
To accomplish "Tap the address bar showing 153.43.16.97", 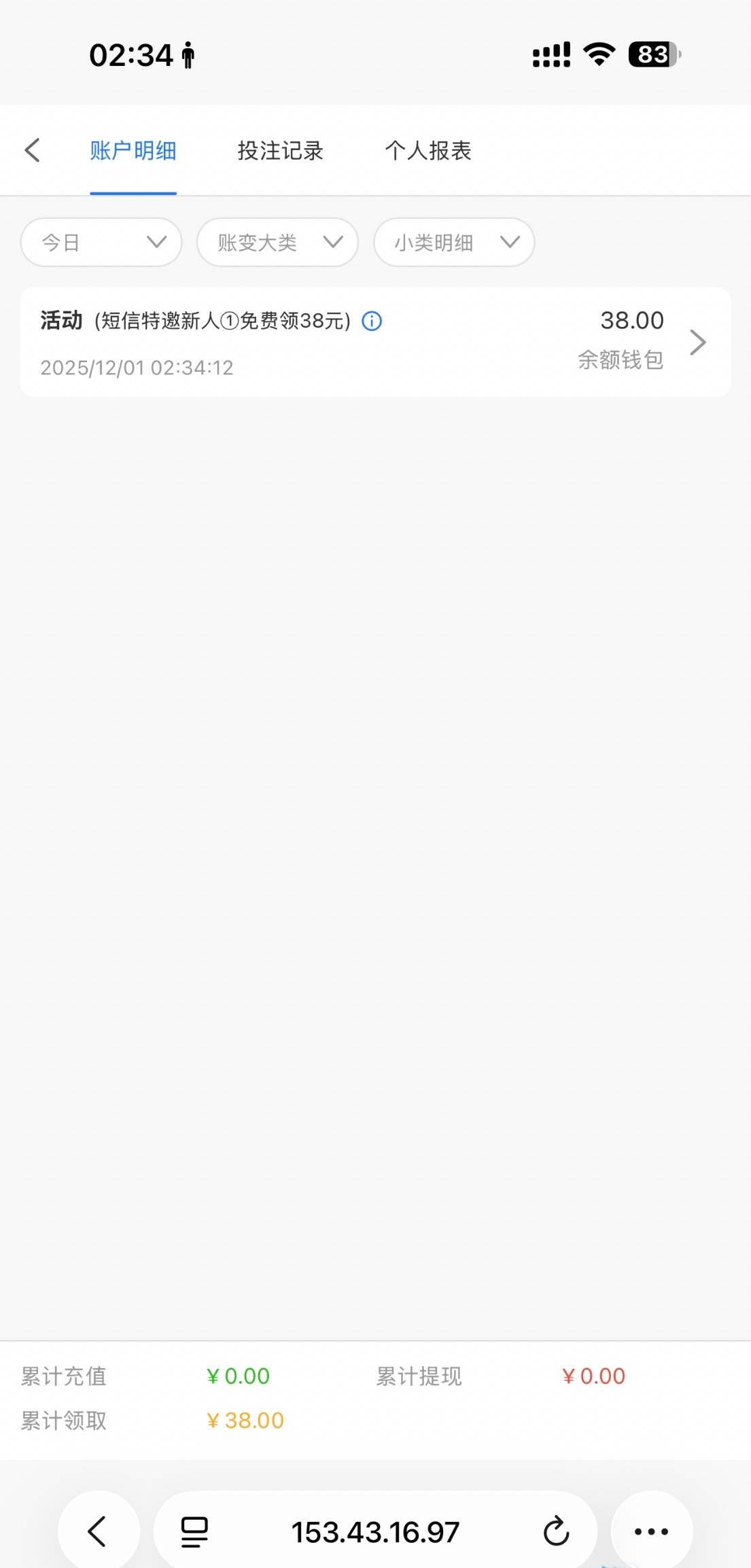I will click(x=375, y=1532).
